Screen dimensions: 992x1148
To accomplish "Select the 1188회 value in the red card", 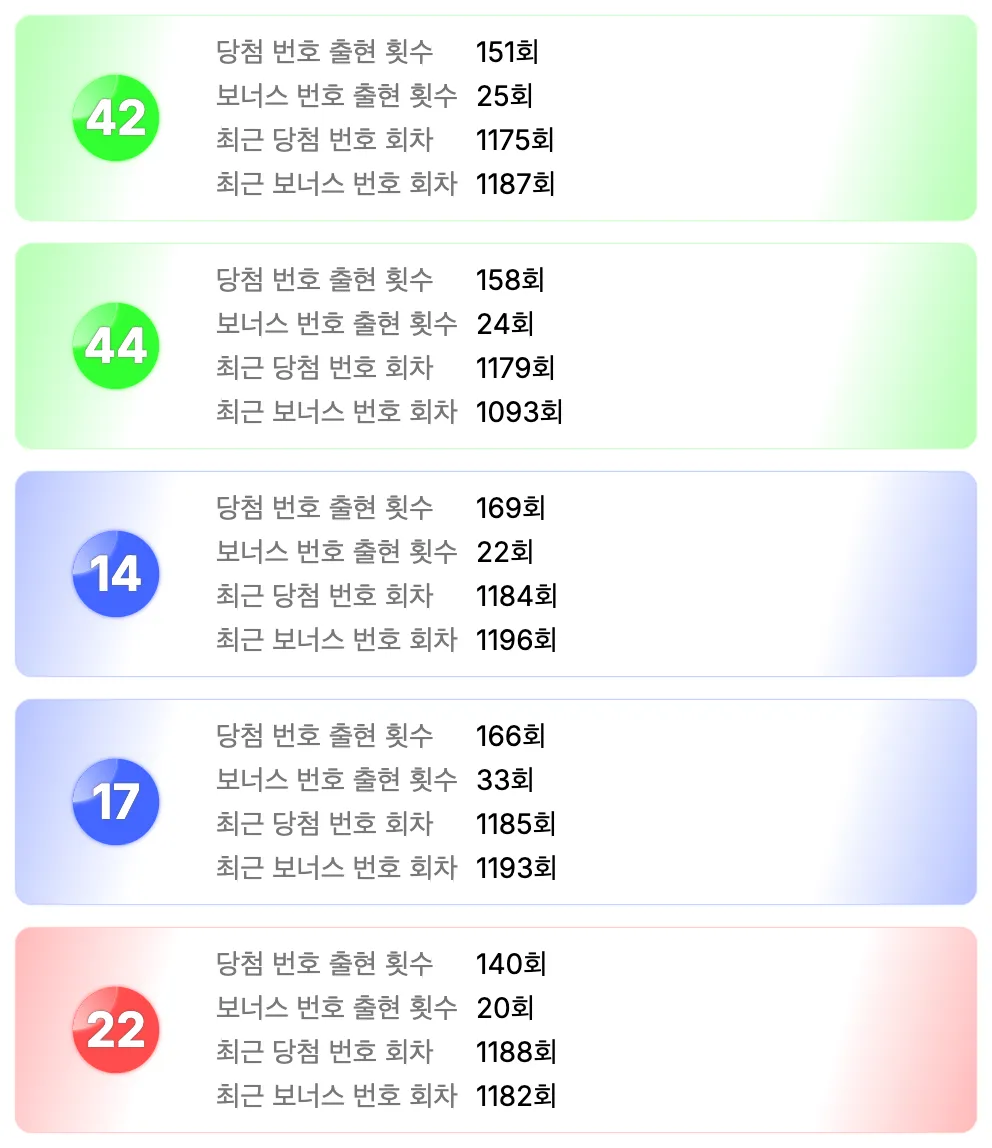I will point(517,1052).
